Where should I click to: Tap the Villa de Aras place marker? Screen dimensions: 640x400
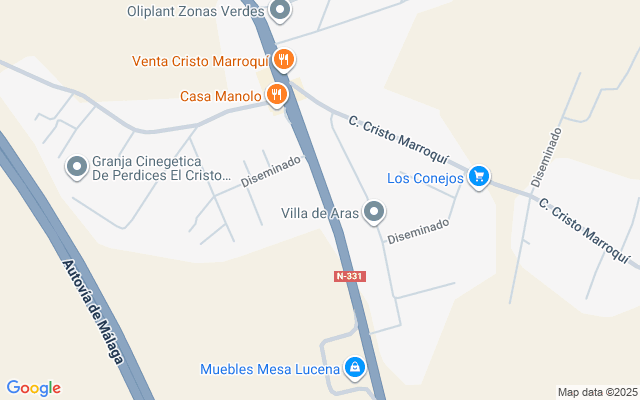[x=374, y=212]
